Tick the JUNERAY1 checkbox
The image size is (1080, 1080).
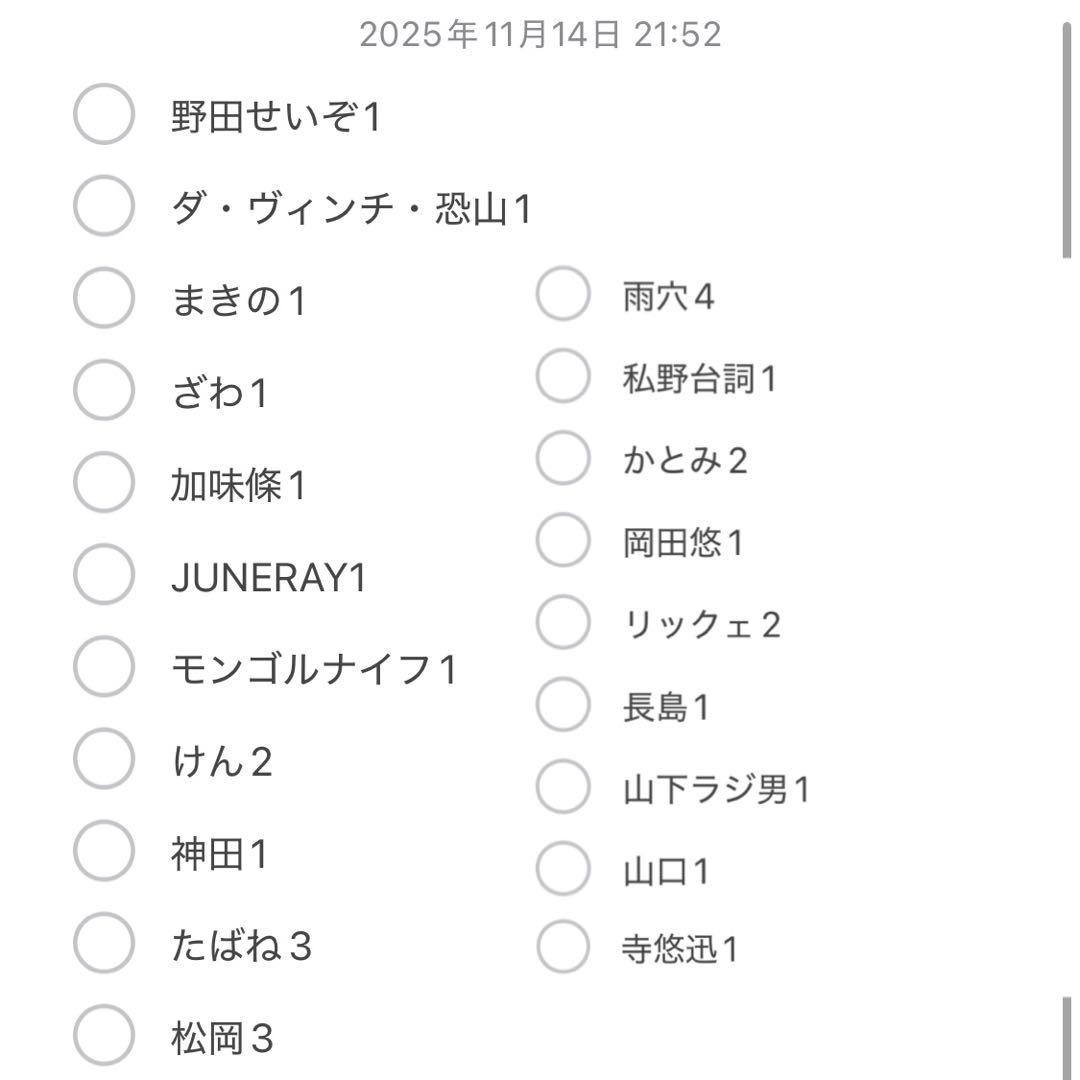(103, 575)
